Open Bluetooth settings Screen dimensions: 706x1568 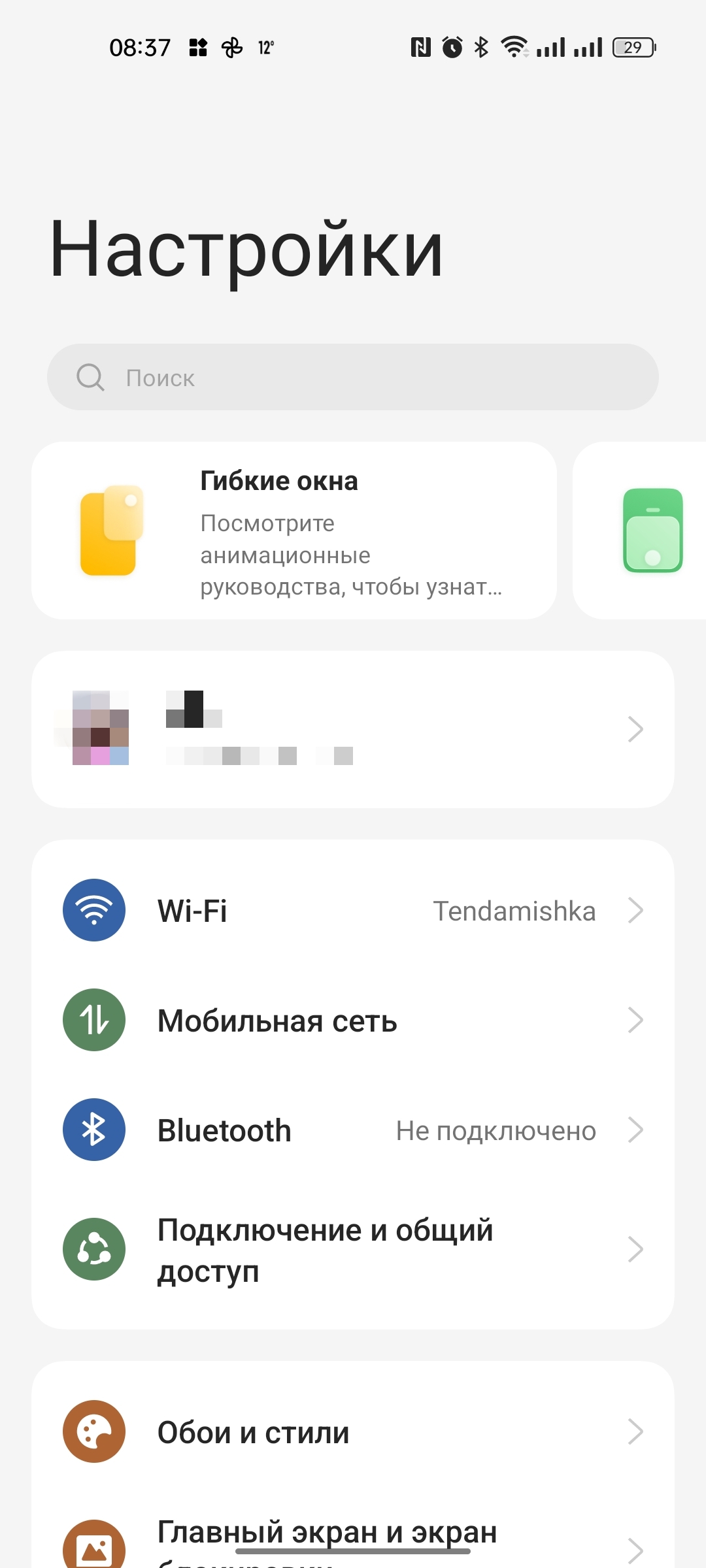click(353, 1130)
